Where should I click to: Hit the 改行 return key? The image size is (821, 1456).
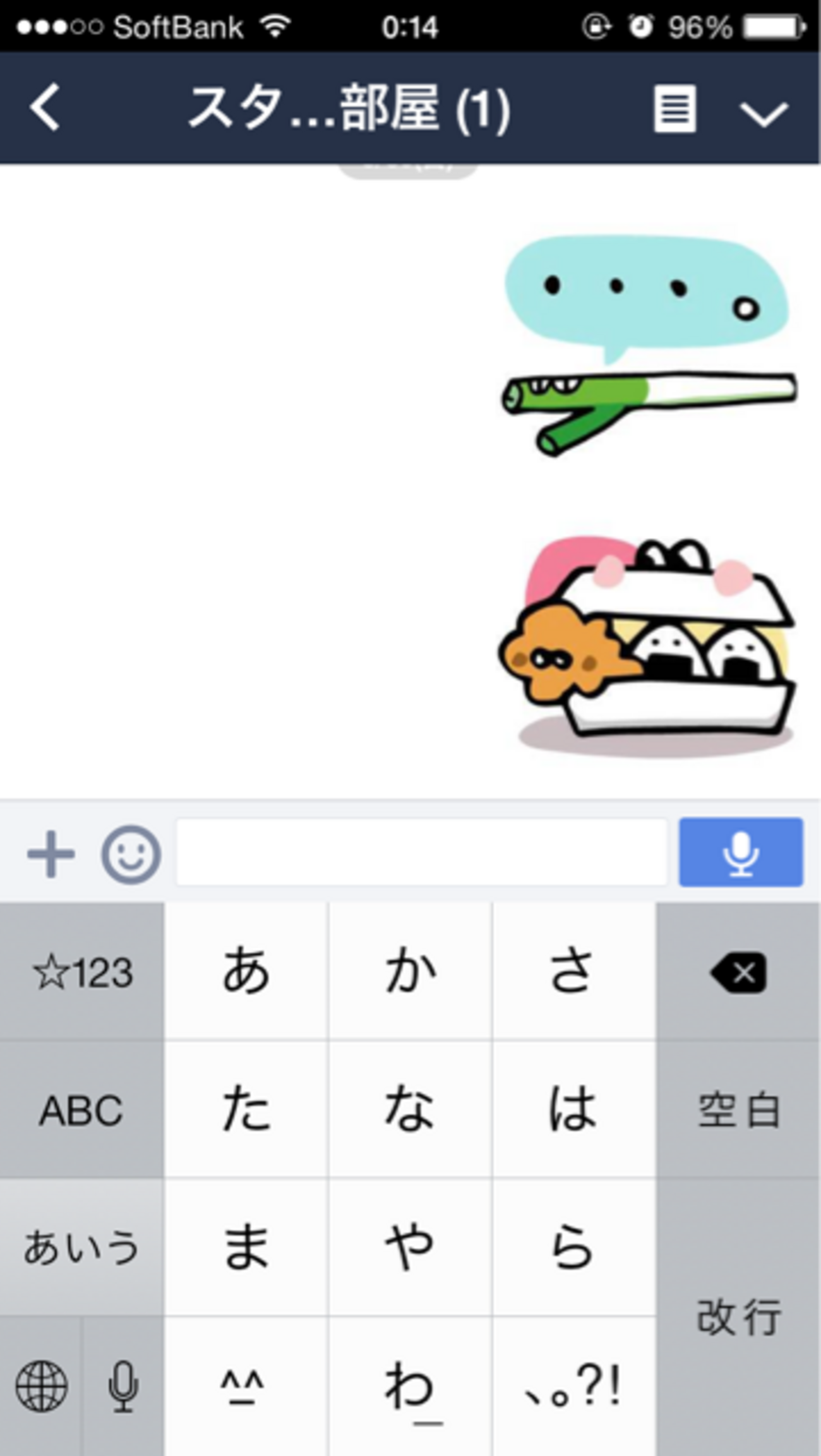click(738, 1317)
